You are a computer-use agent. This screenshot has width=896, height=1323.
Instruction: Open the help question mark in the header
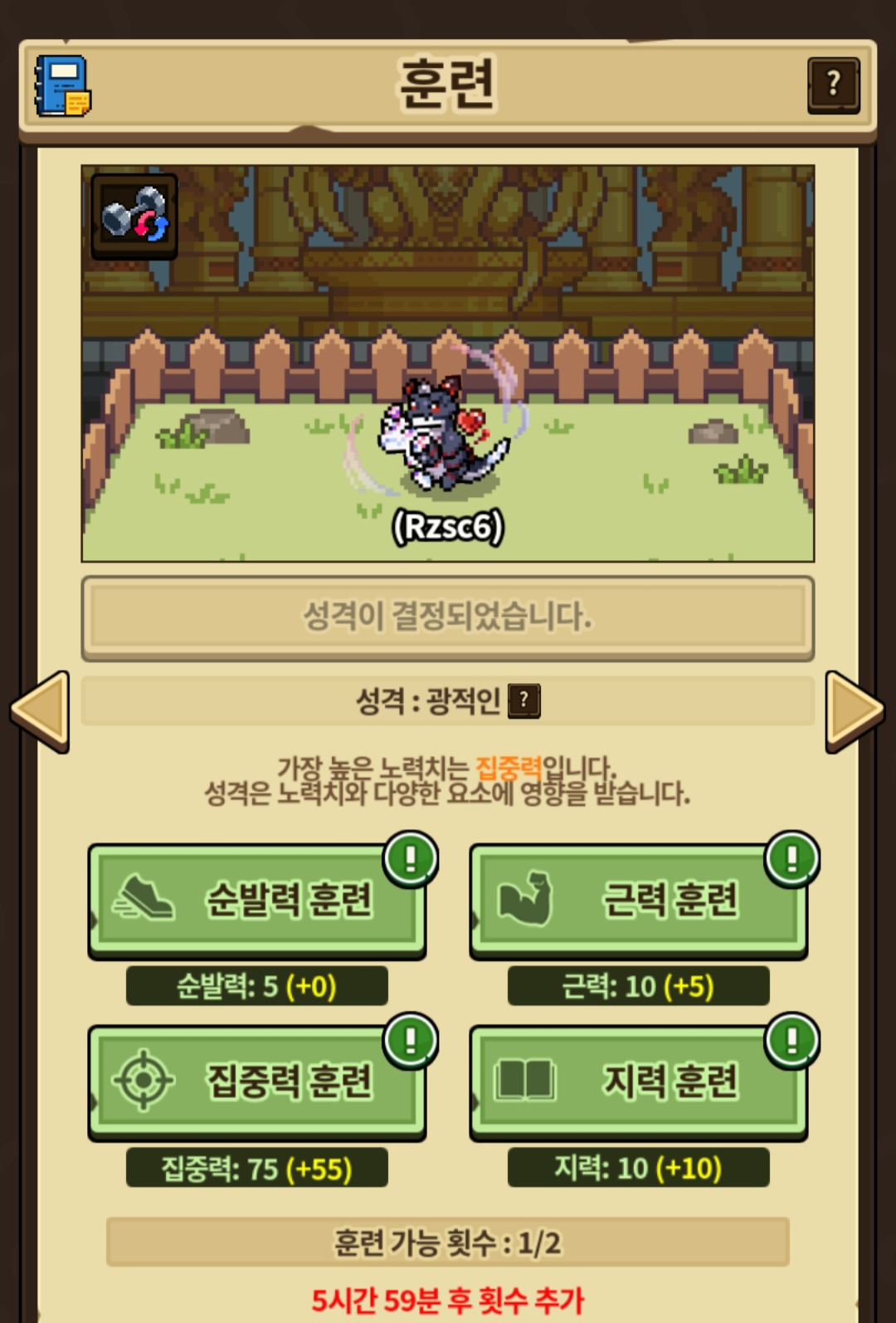[833, 85]
